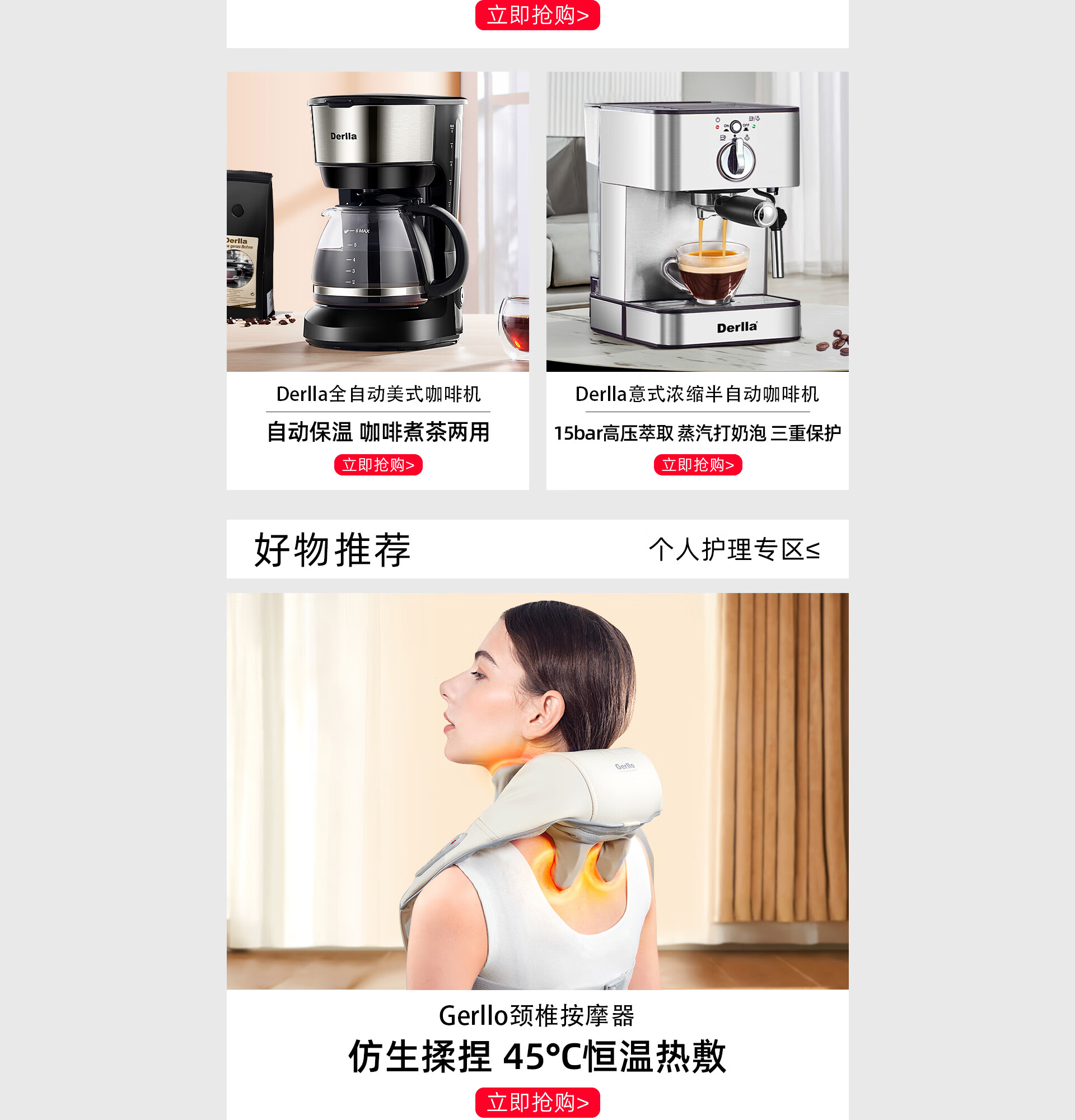1075x1120 pixels.
Task: Open the Derlla全自动美式咖啡机 product page
Action: [x=379, y=393]
